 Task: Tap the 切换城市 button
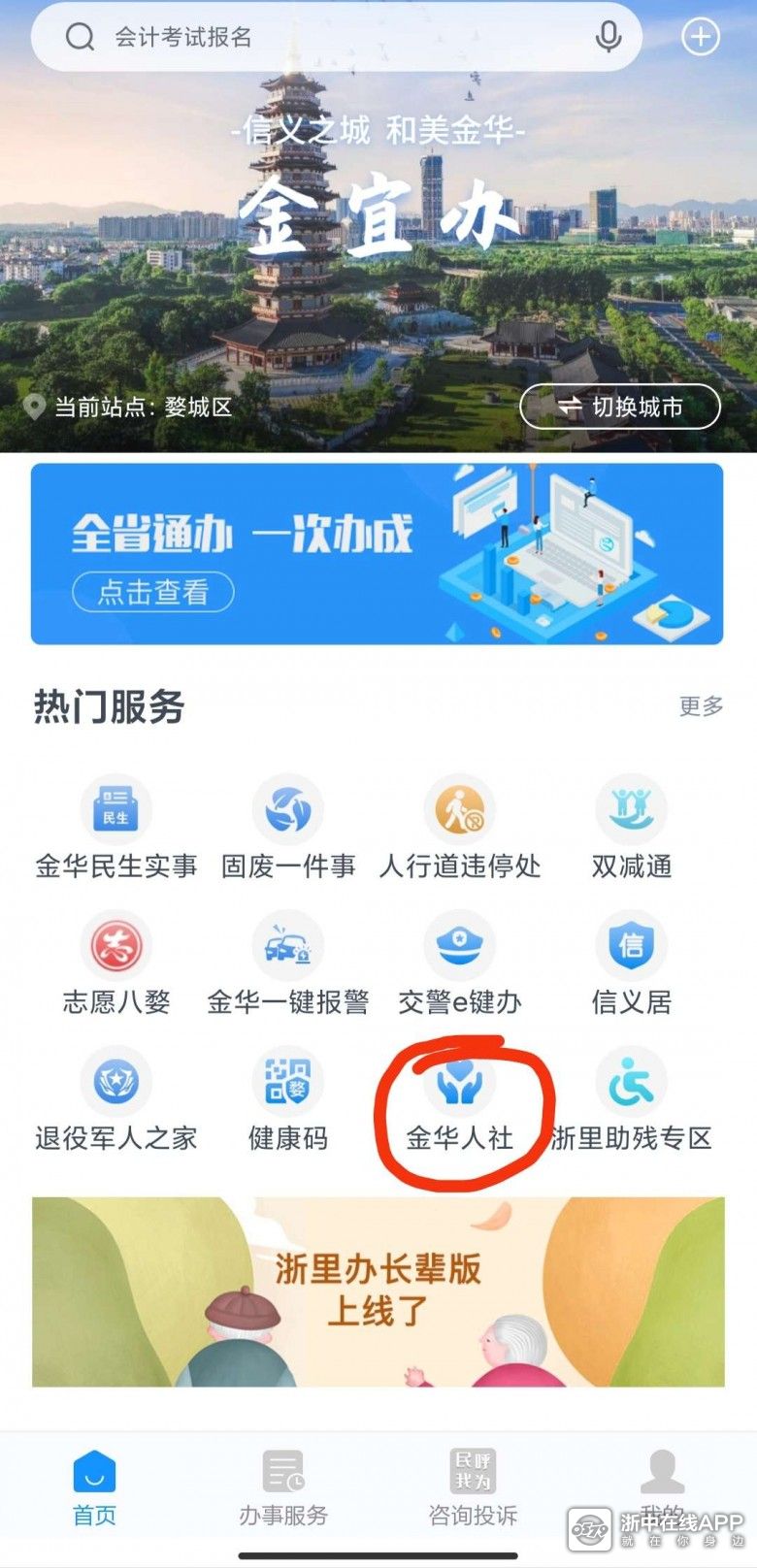coord(620,407)
